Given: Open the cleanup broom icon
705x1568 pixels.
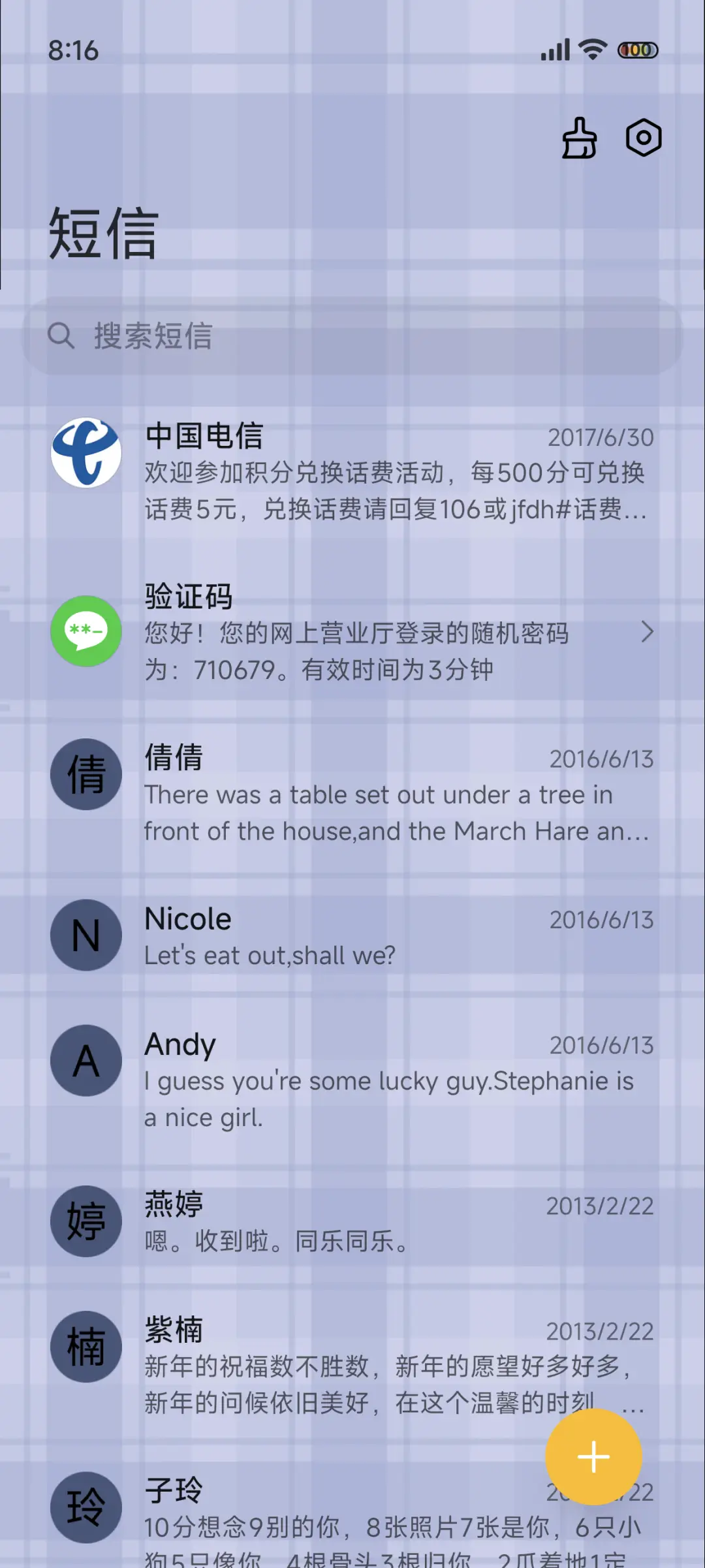Looking at the screenshot, I should point(578,138).
